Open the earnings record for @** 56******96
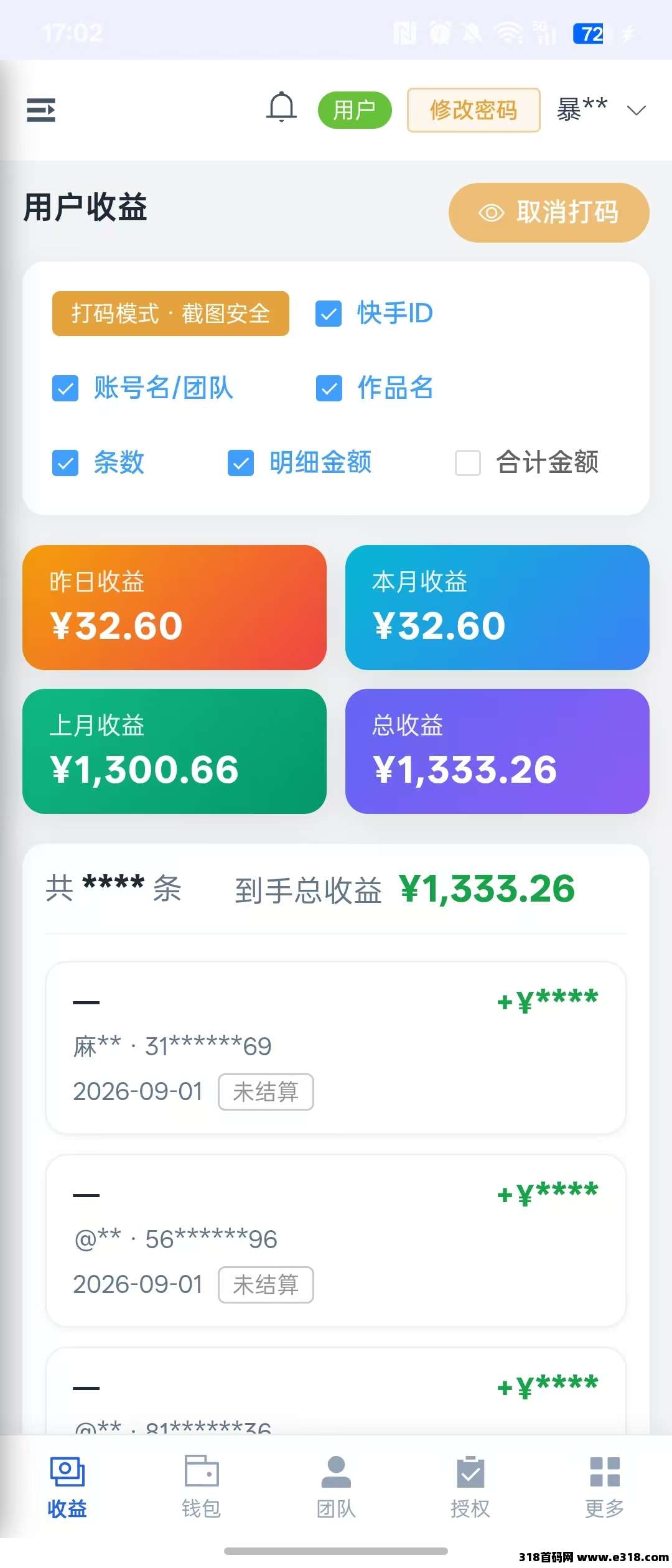The height and width of the screenshot is (1568, 672). 336,1240
